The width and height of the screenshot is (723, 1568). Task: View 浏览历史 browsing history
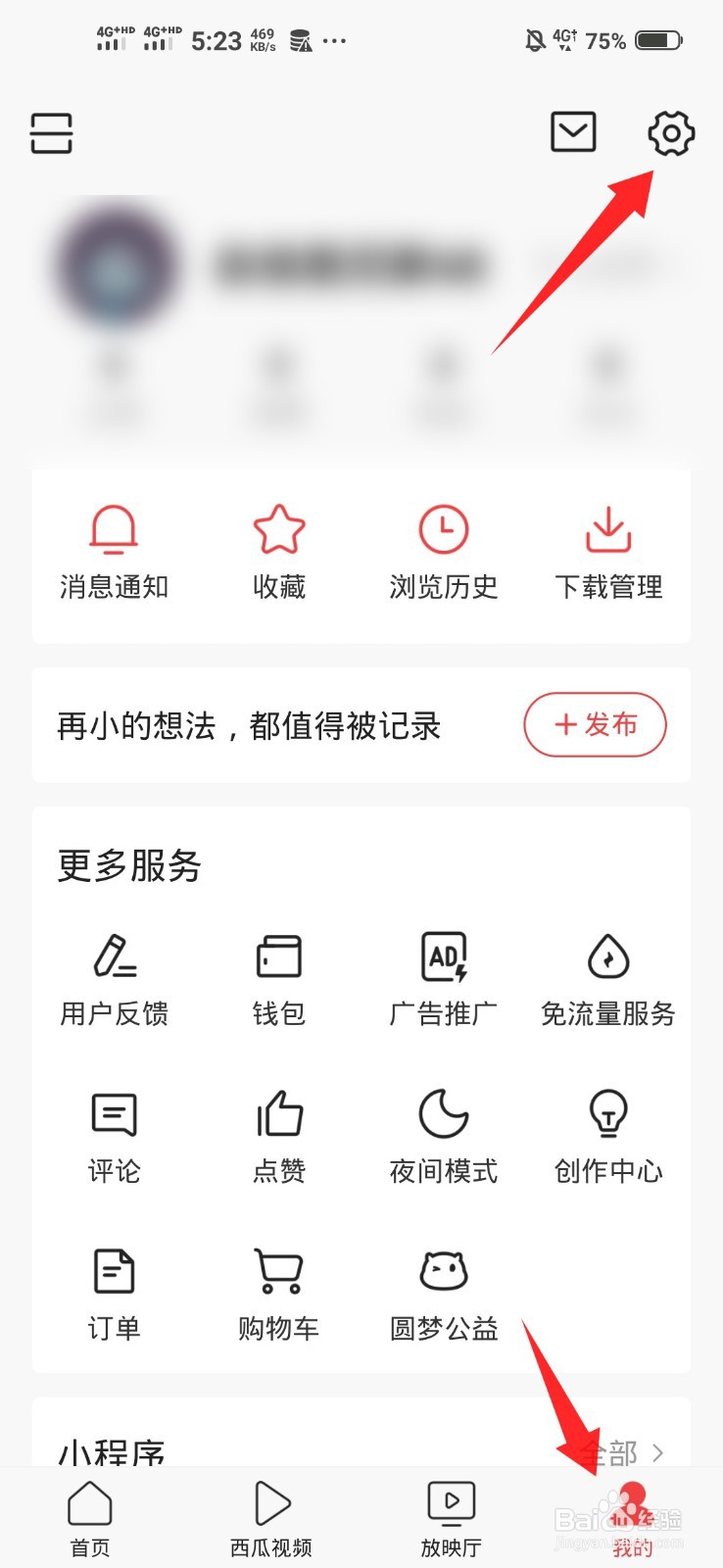[x=443, y=549]
